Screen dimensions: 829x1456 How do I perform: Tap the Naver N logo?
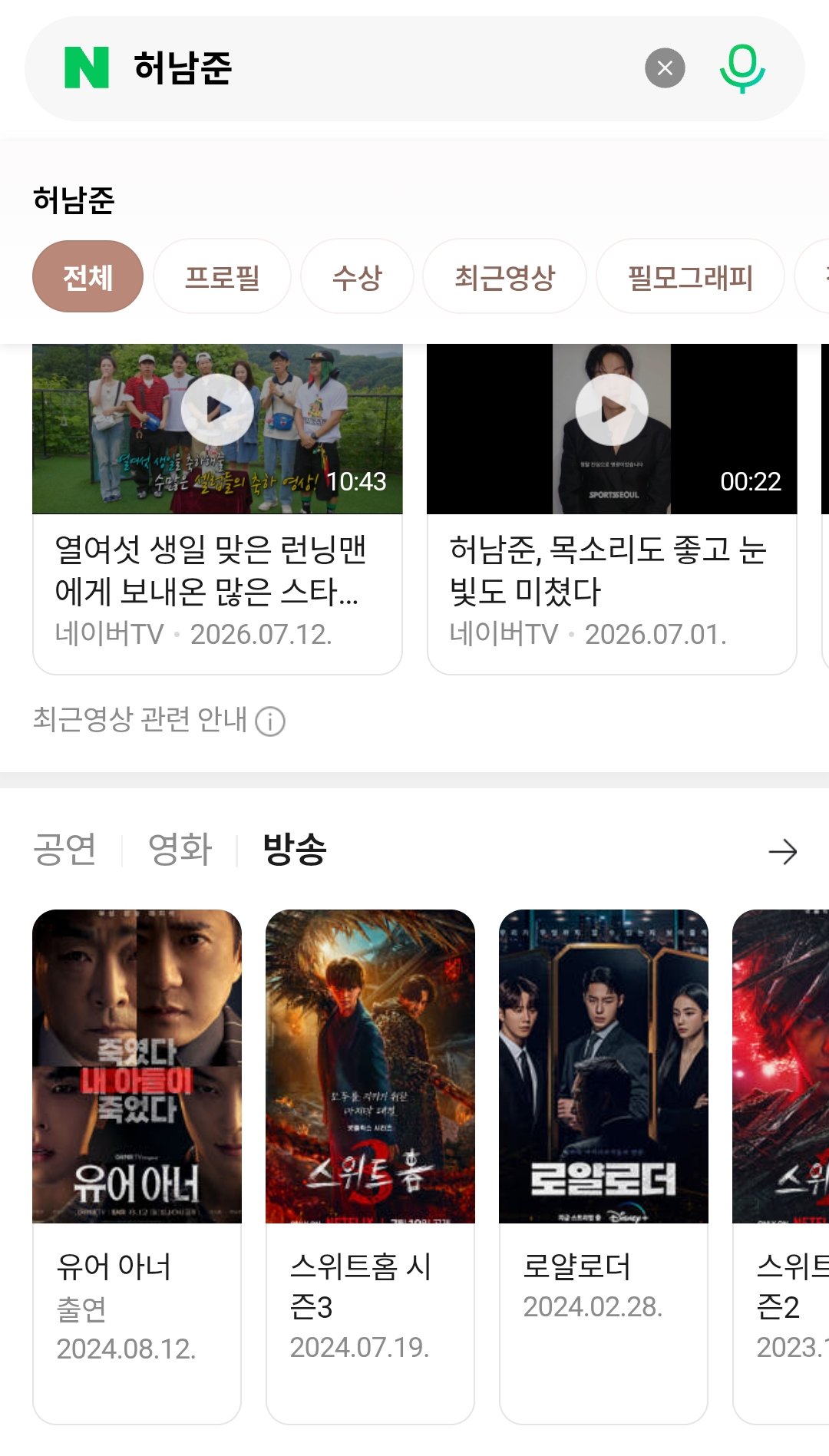coord(86,68)
